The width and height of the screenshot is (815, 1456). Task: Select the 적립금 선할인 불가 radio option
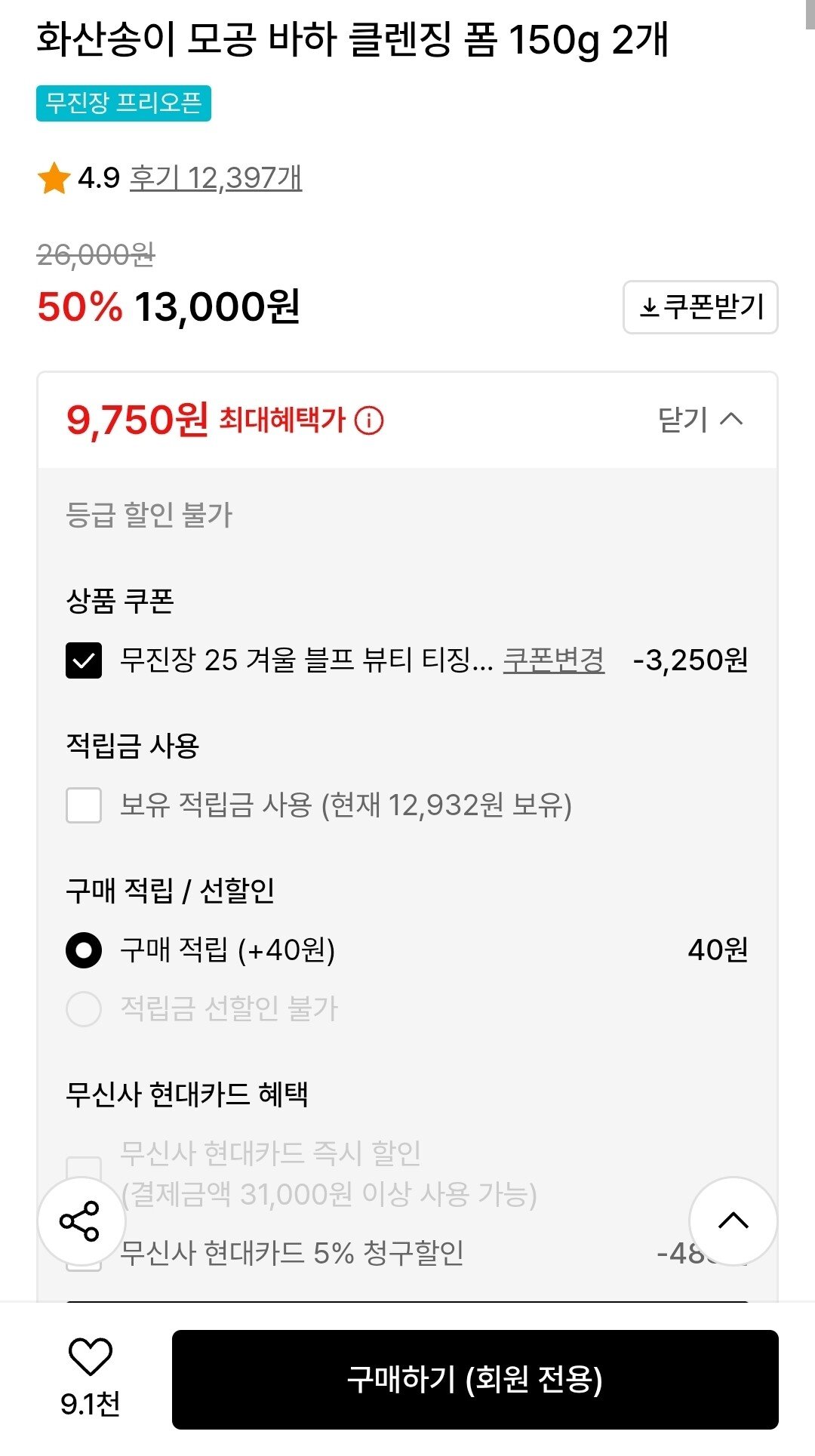click(x=83, y=1006)
